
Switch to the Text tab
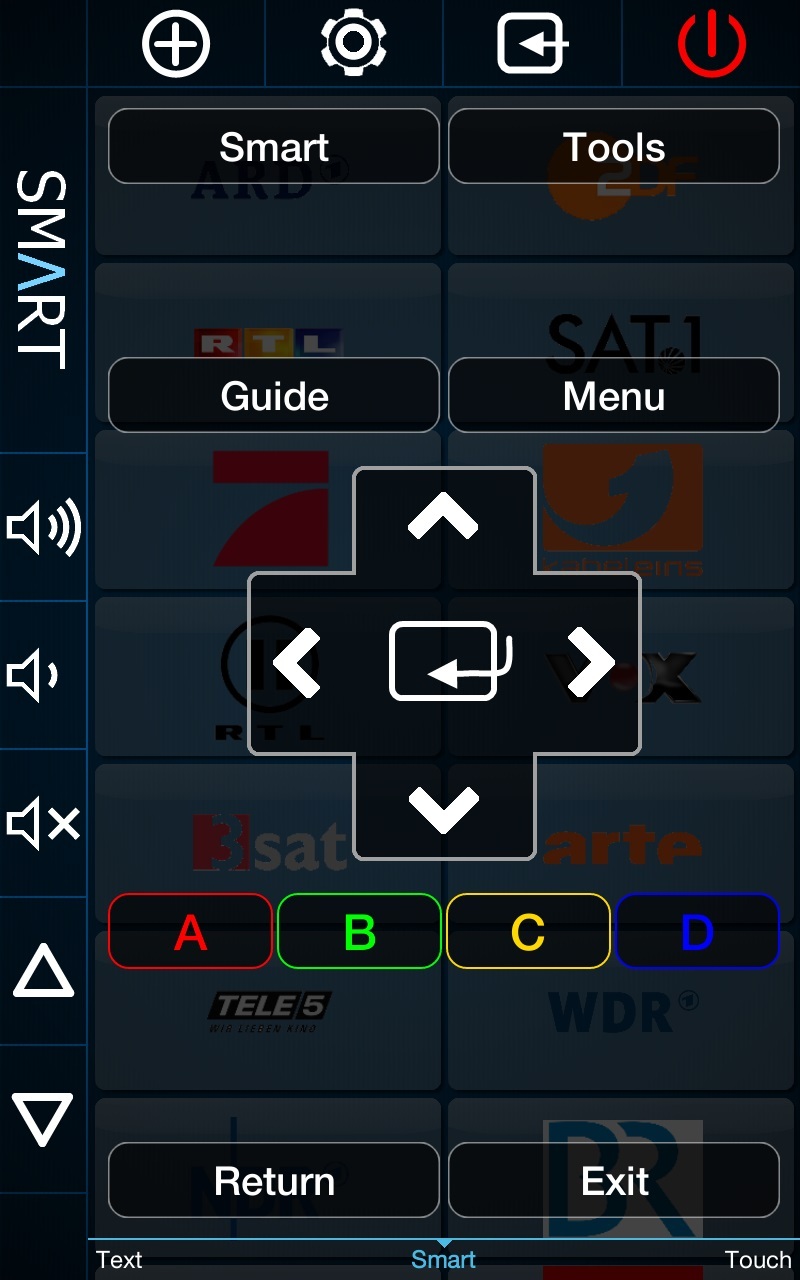(119, 1260)
